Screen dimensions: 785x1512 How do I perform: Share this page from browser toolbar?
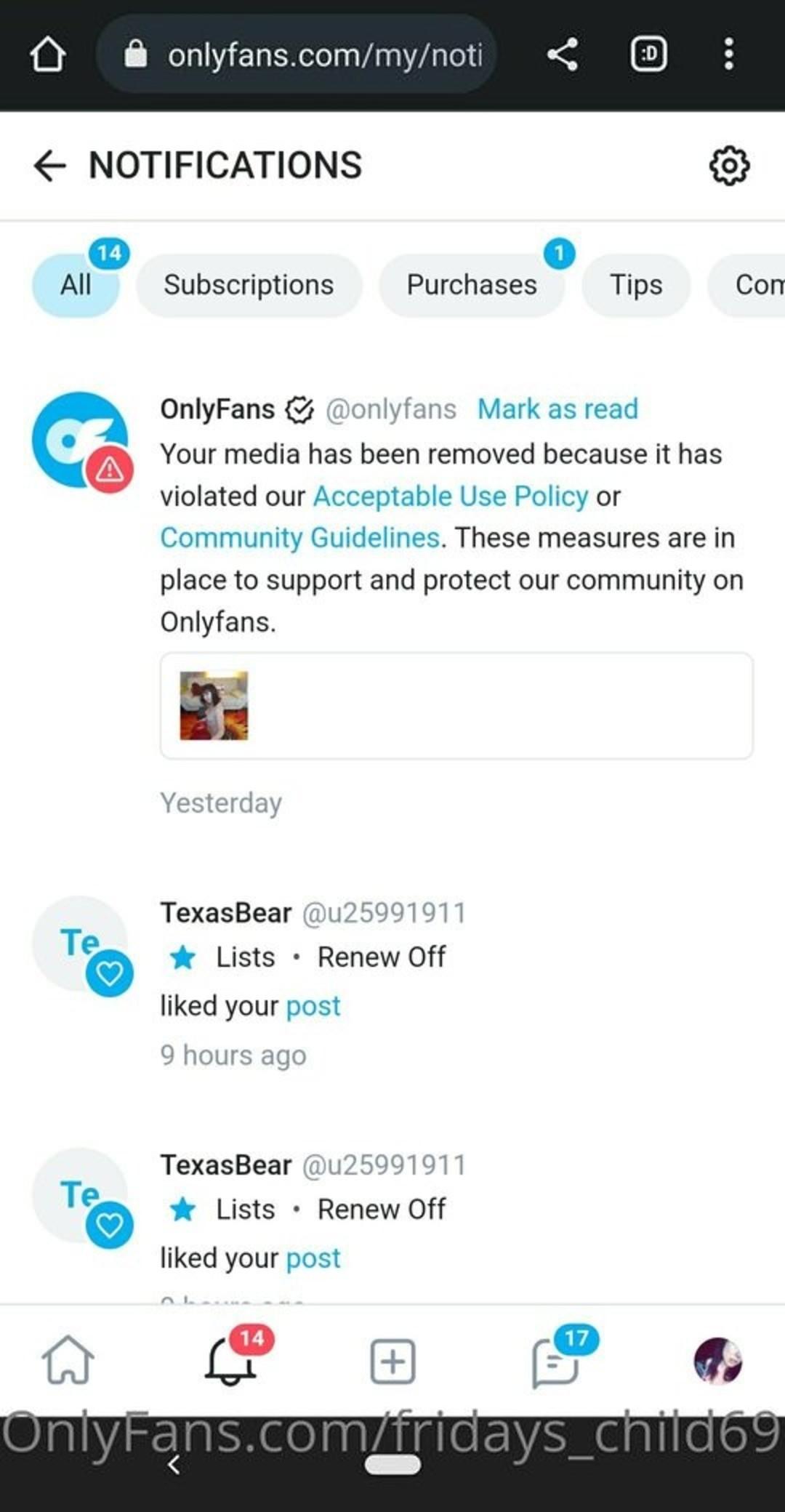(562, 55)
